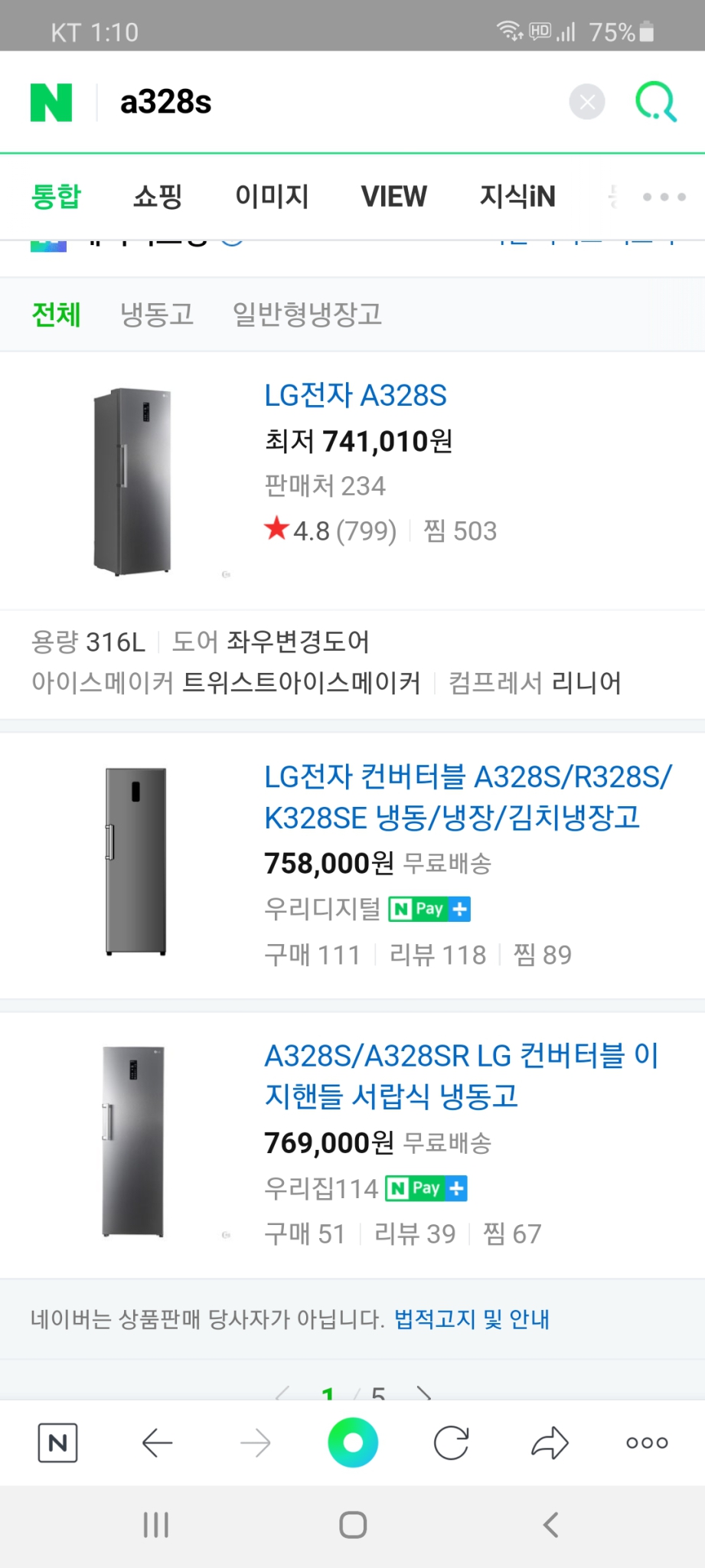Viewport: 705px width, 1568px height.
Task: Tap the N home icon in bottom toolbar
Action: tap(58, 1442)
